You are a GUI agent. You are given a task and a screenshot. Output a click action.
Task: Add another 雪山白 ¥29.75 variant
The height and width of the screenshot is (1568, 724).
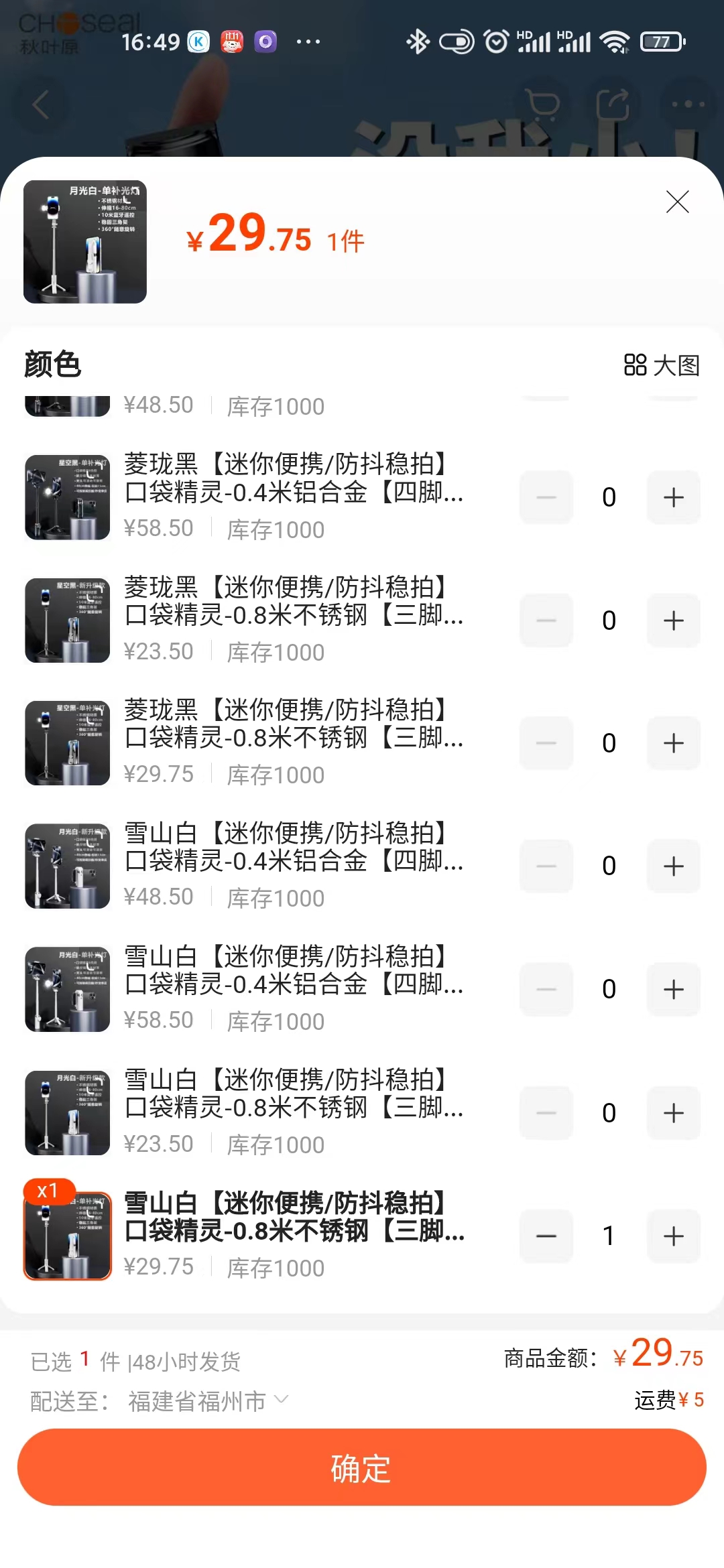click(673, 1236)
